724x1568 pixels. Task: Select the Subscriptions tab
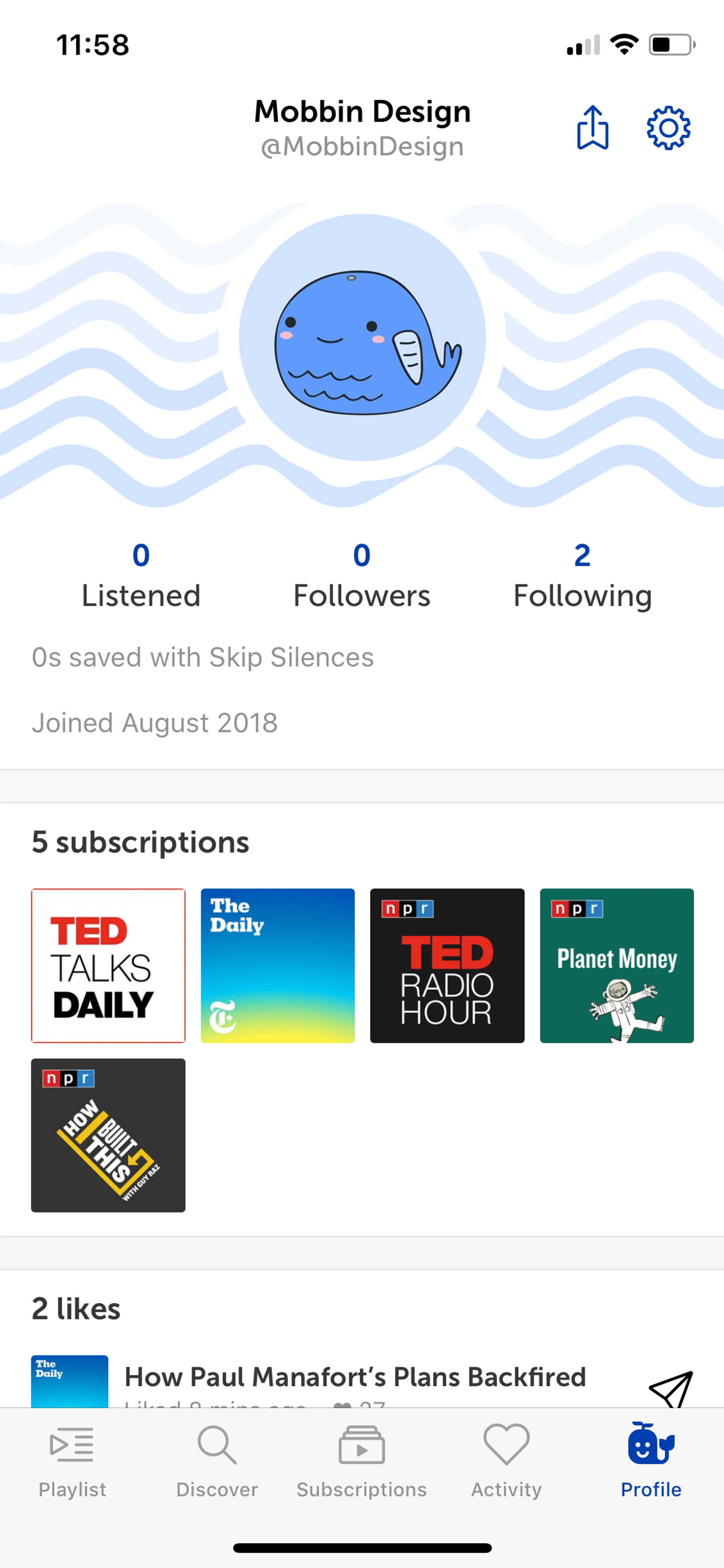[361, 1461]
